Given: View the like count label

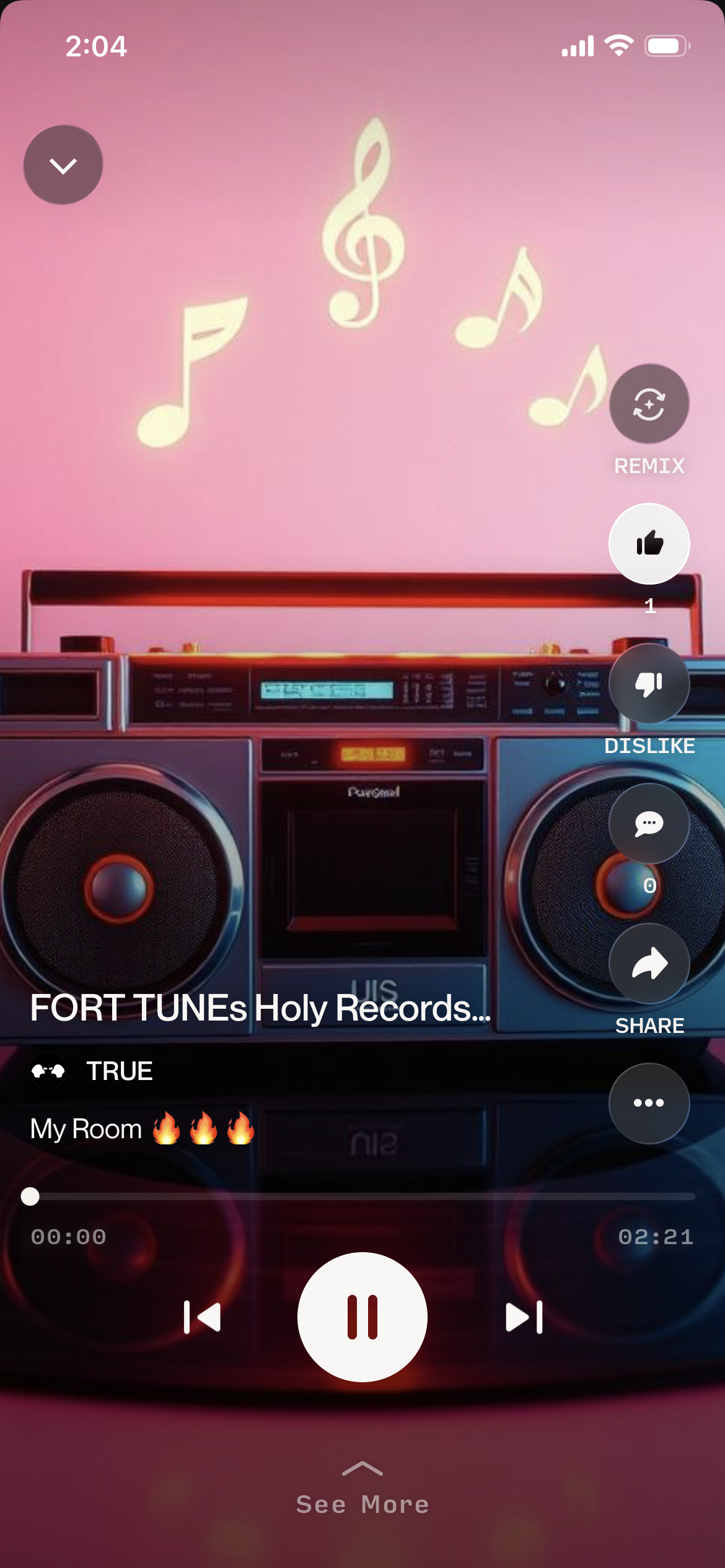Looking at the screenshot, I should pos(649,606).
